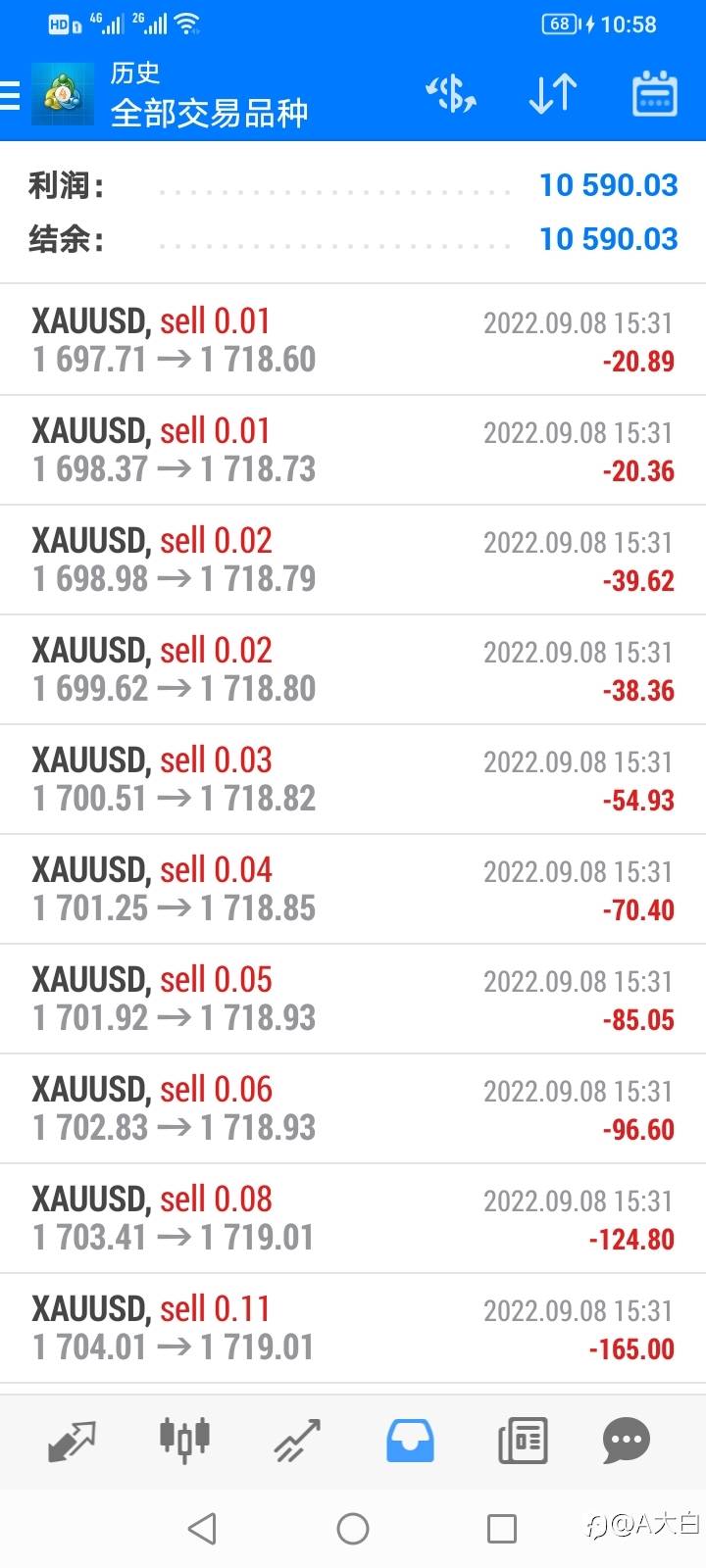Open the side drawer menu
The width and height of the screenshot is (706, 1568).
pos(12,95)
